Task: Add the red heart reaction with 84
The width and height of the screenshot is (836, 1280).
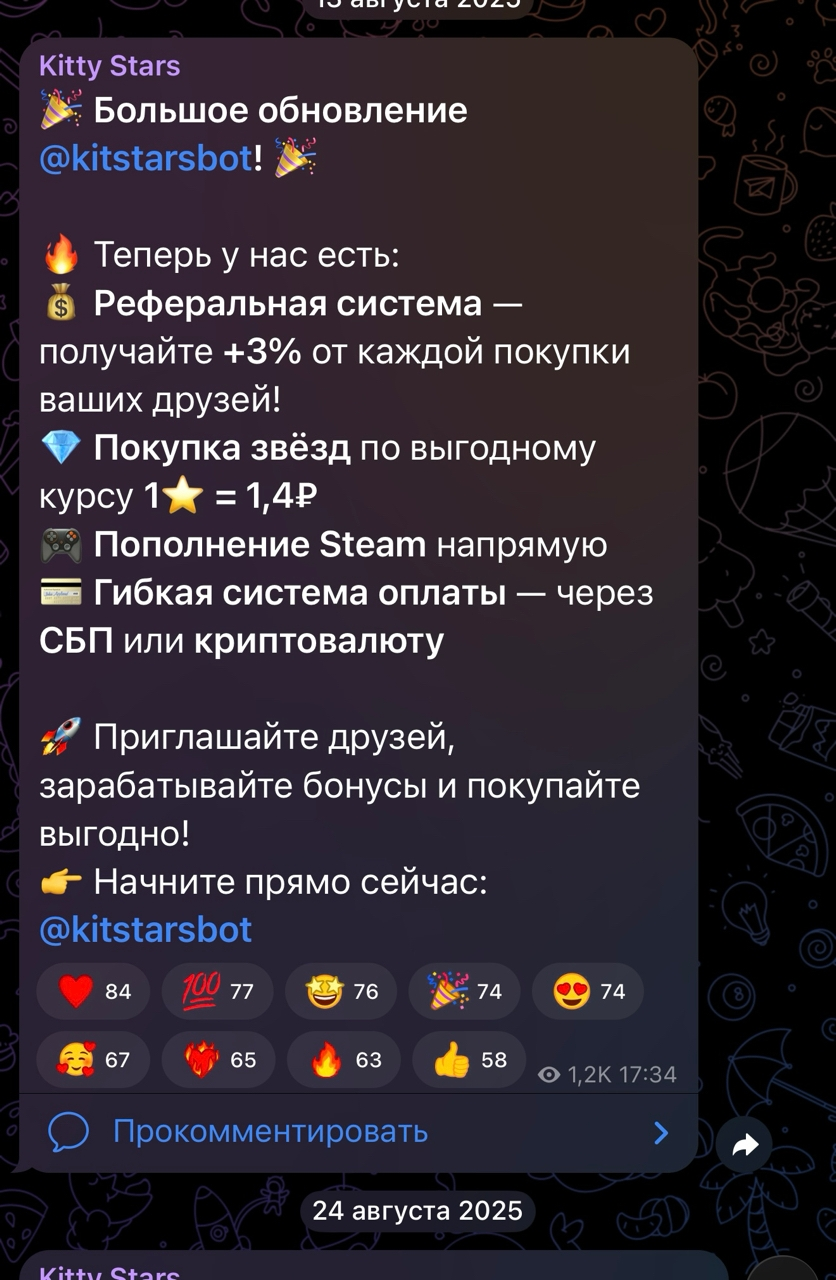Action: pos(93,991)
